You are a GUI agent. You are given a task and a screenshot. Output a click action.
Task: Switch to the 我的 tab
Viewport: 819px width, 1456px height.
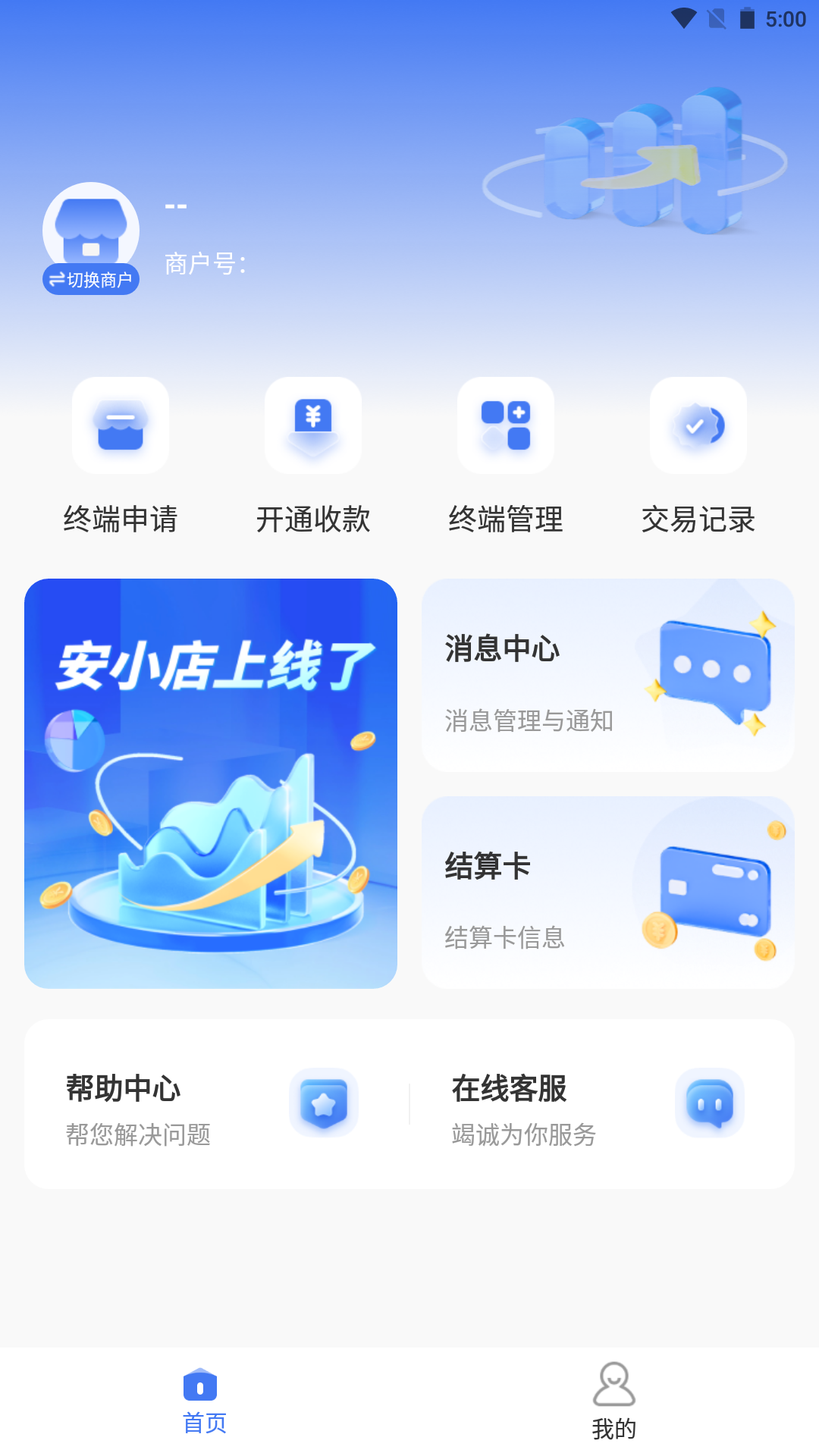pyautogui.click(x=614, y=1426)
